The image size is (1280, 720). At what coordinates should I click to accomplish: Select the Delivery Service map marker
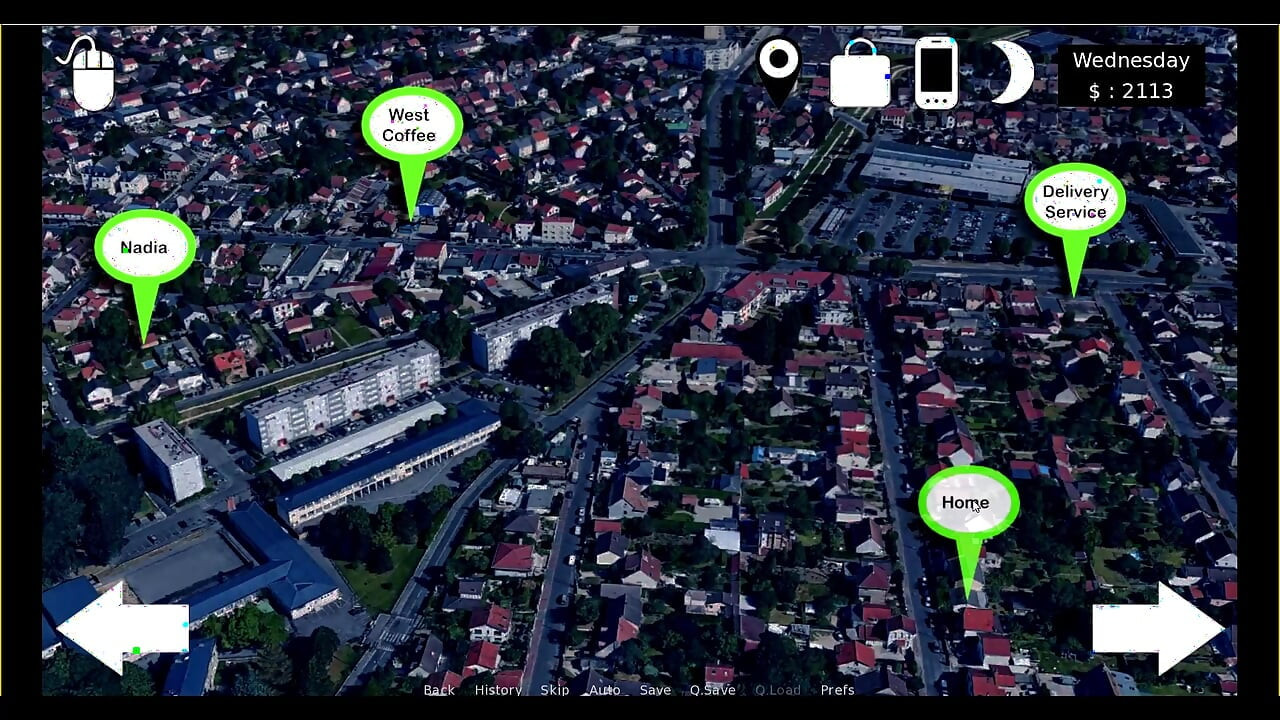point(1075,201)
